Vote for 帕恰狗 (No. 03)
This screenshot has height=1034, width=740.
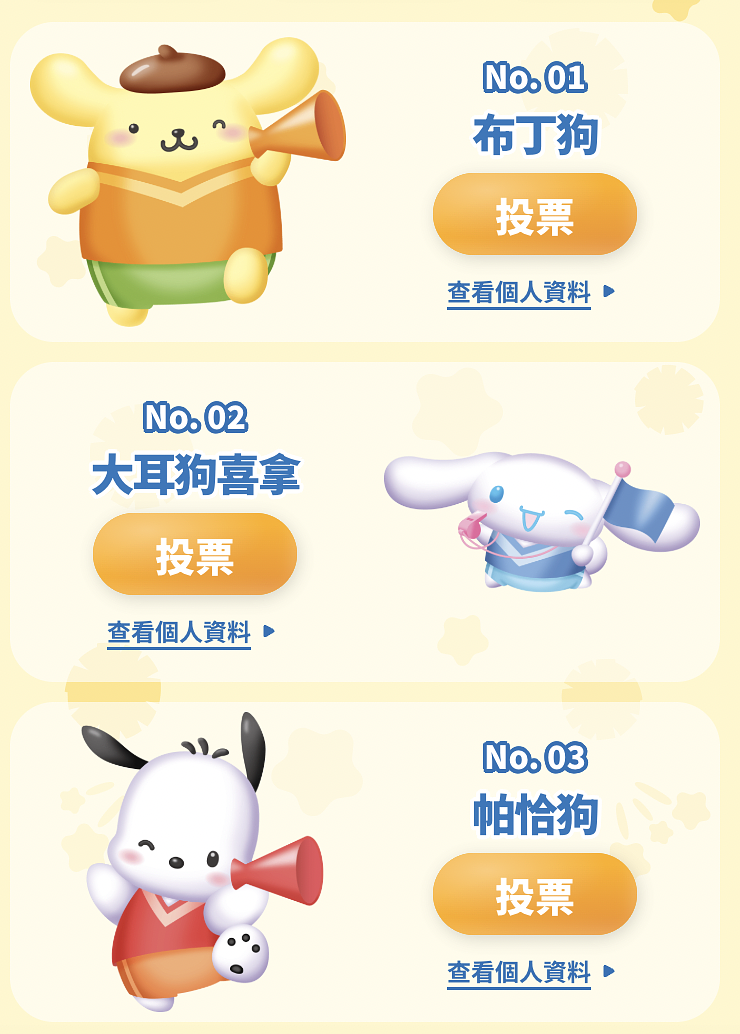click(534, 895)
